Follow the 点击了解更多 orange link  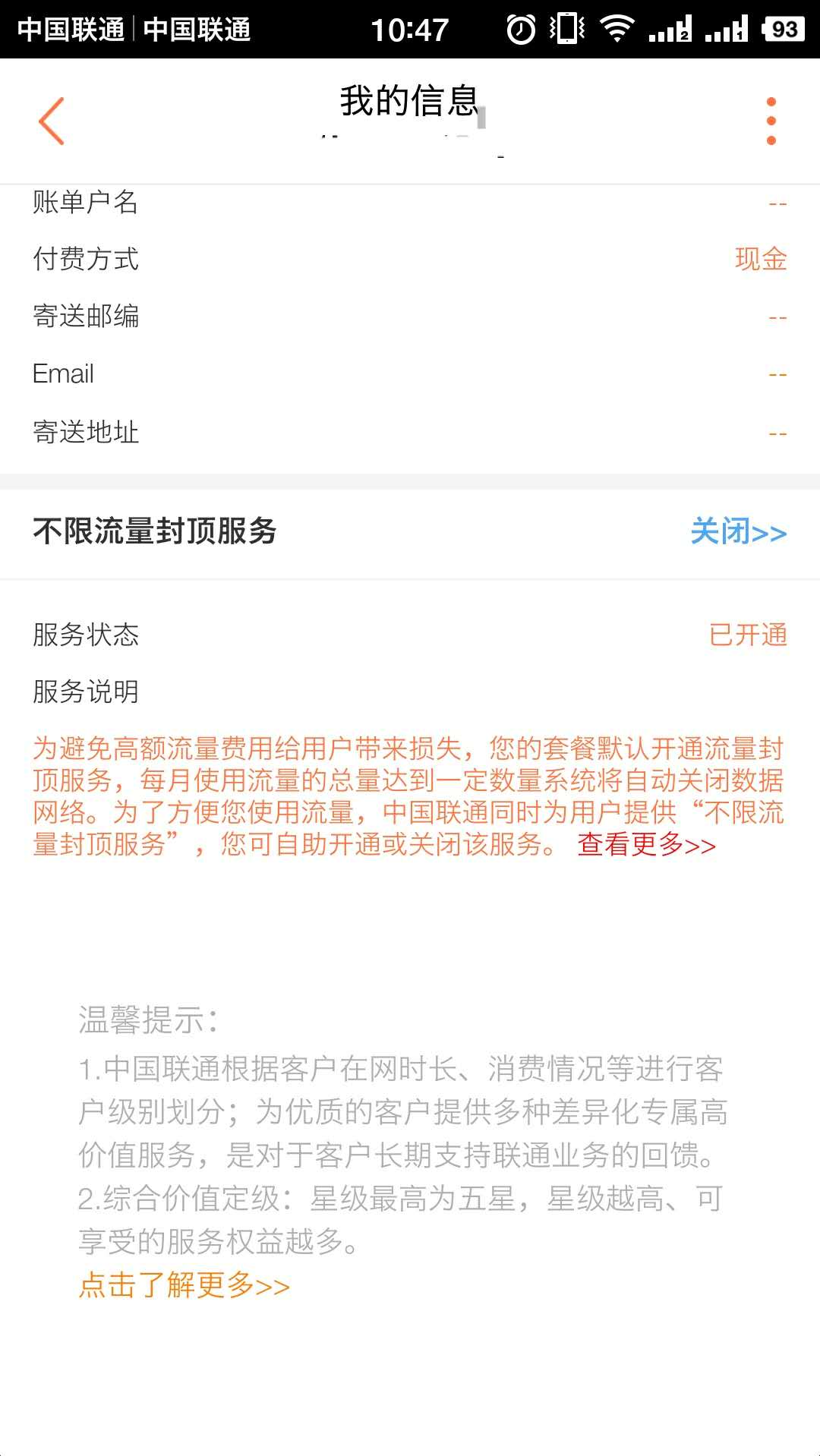coord(182,1284)
